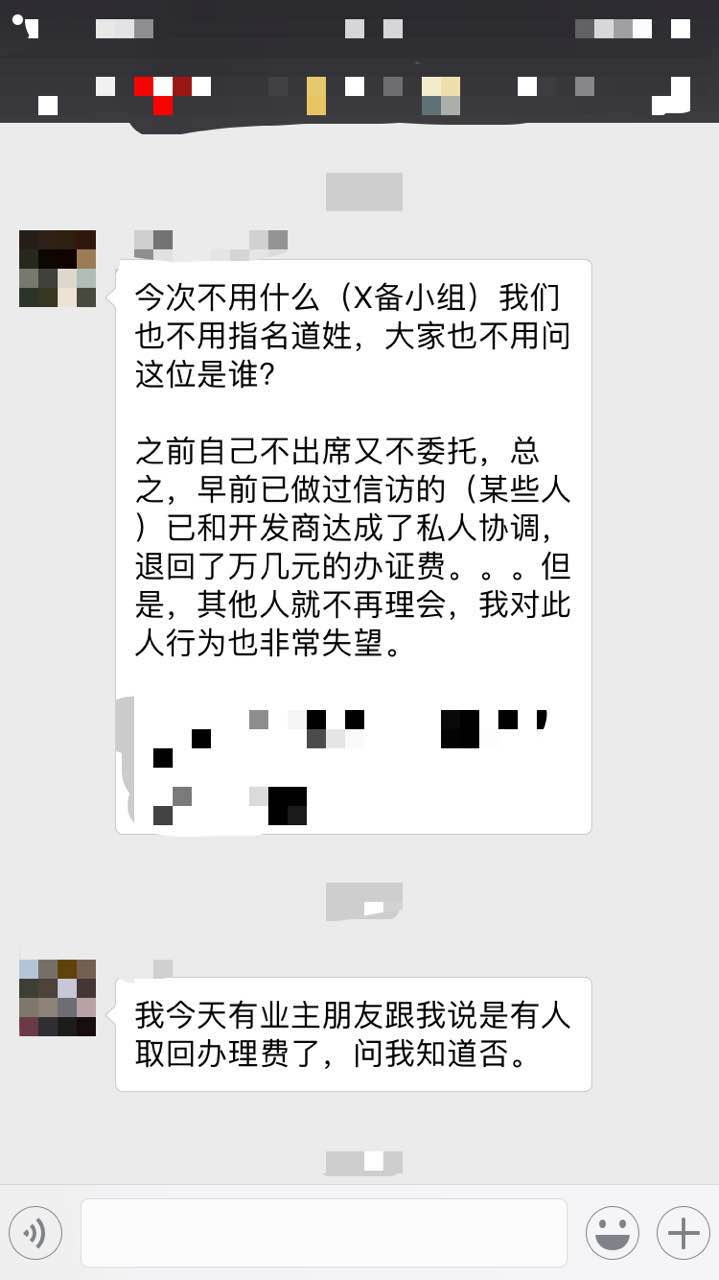Open the emoji sticker panel
Viewport: 719px width, 1280px height.
pos(612,1233)
